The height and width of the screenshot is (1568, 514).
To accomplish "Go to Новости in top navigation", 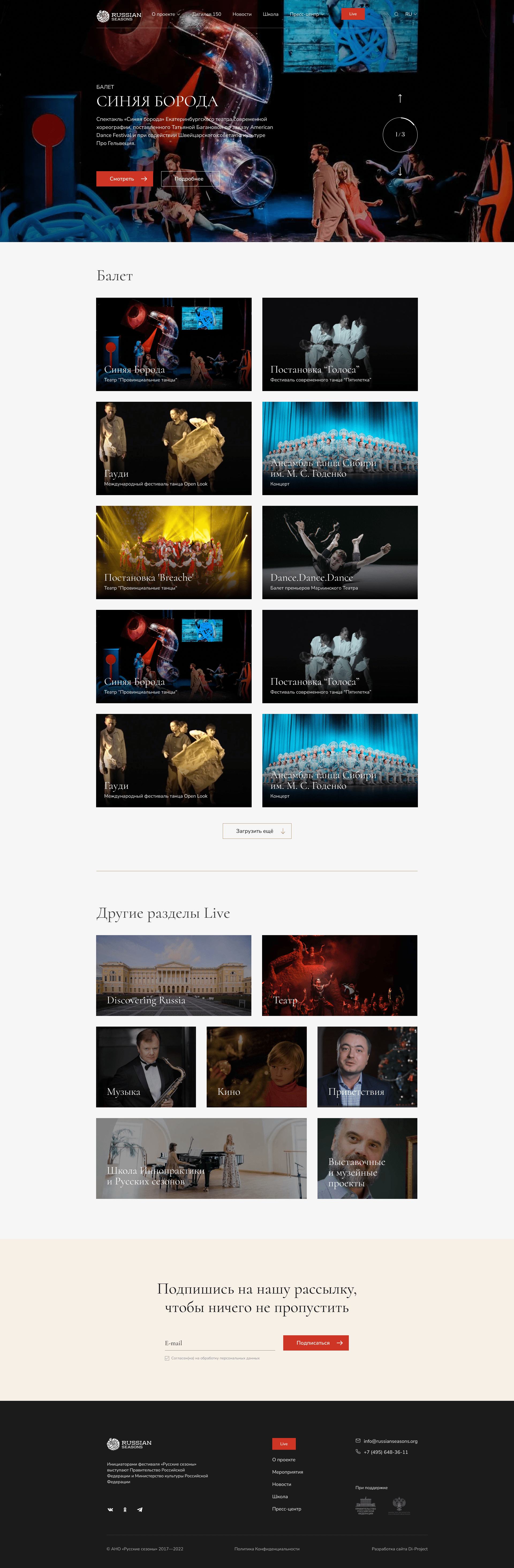I will (x=242, y=14).
